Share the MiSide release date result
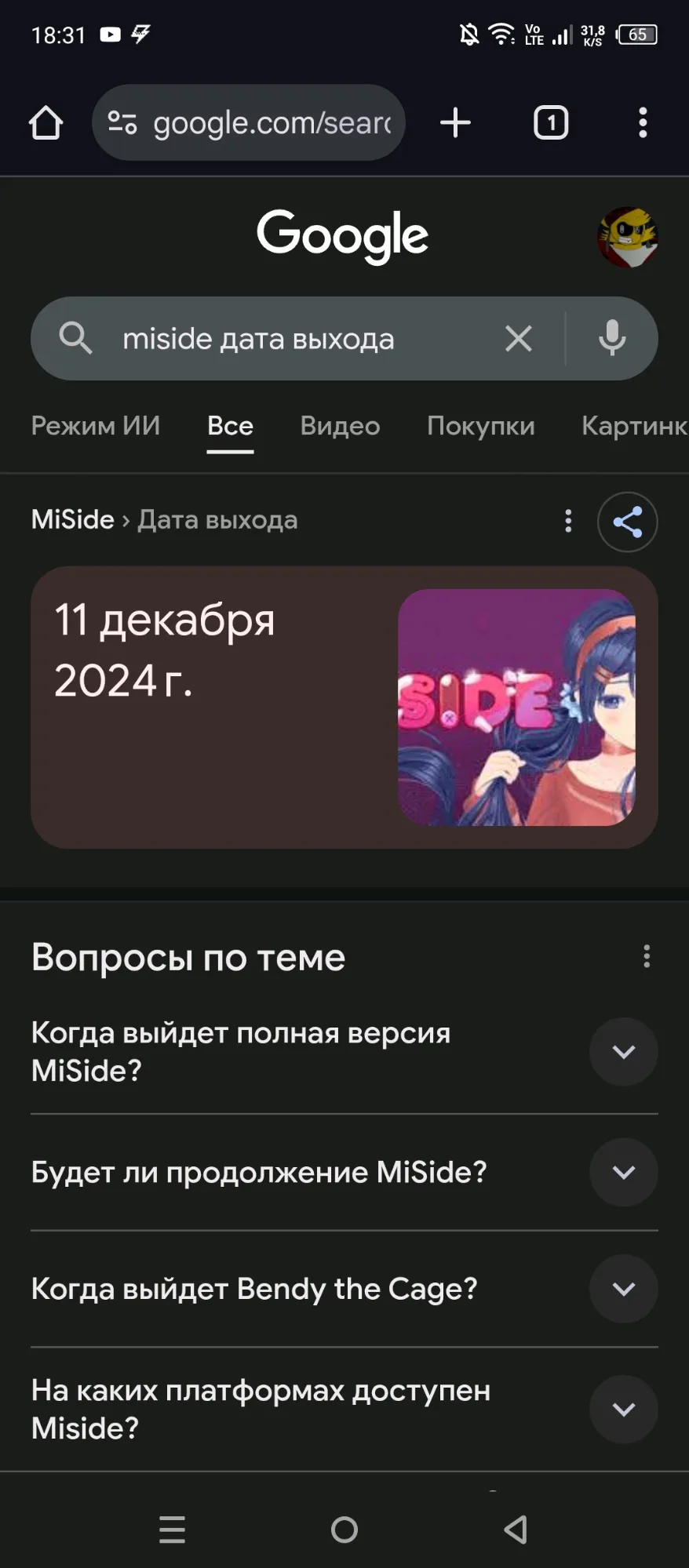 627,522
